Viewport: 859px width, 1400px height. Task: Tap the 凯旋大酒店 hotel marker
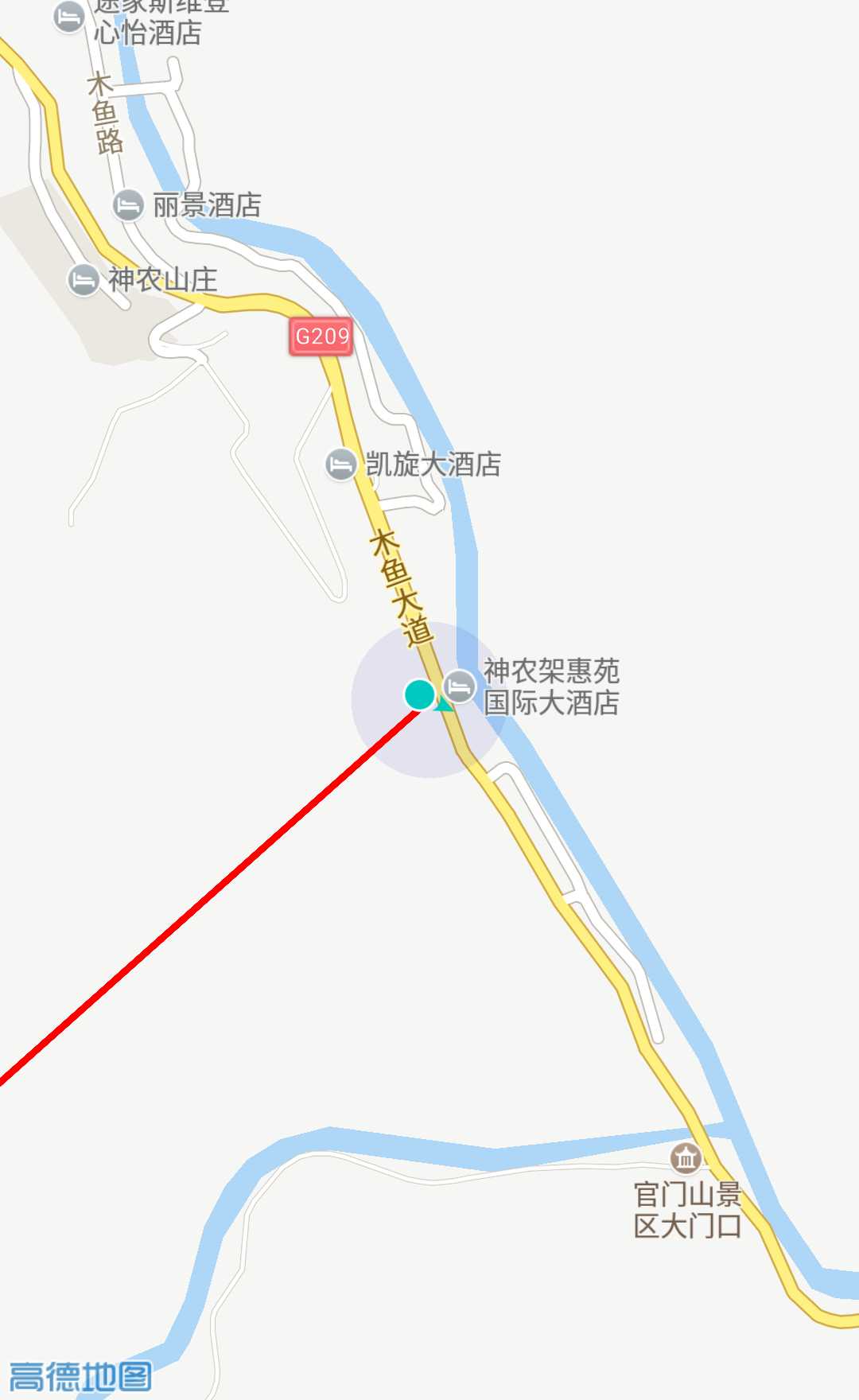(340, 465)
